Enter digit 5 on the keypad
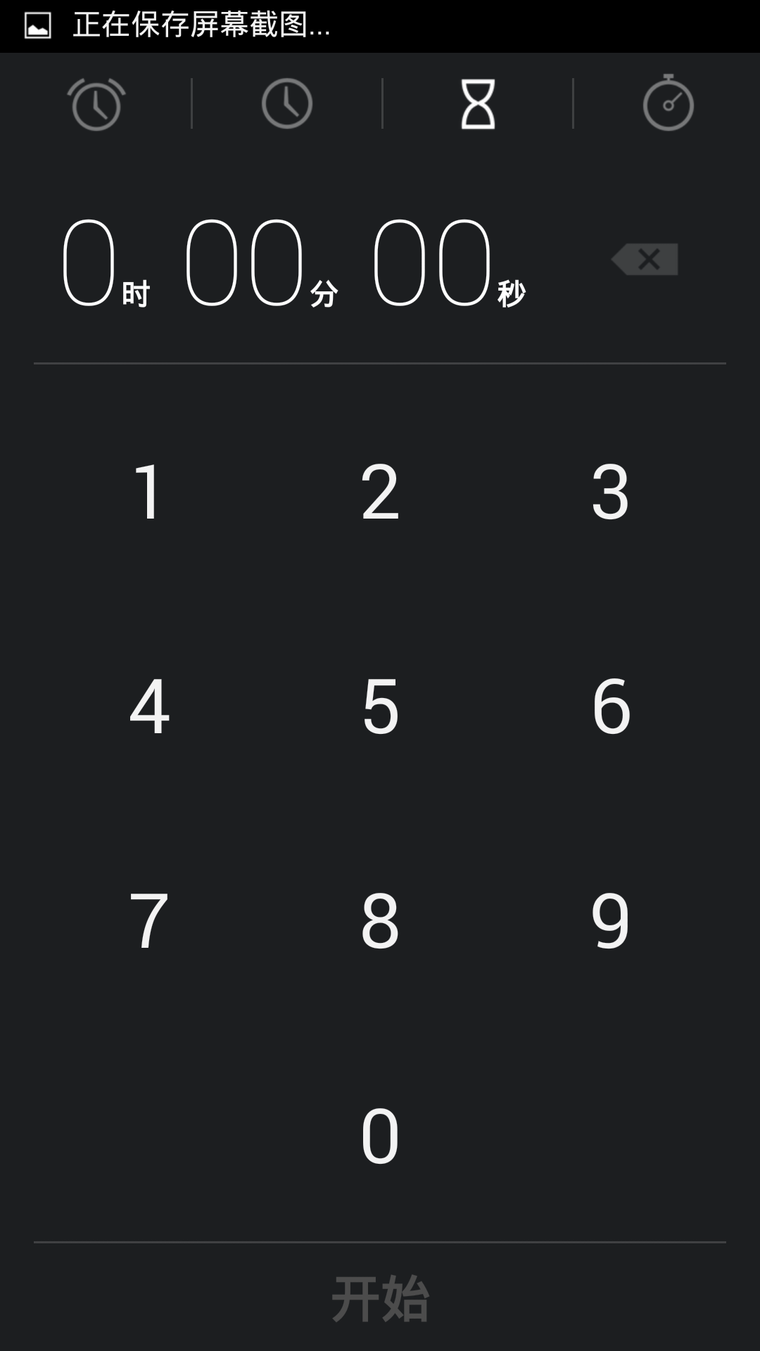The width and height of the screenshot is (760, 1351). pyautogui.click(x=380, y=707)
